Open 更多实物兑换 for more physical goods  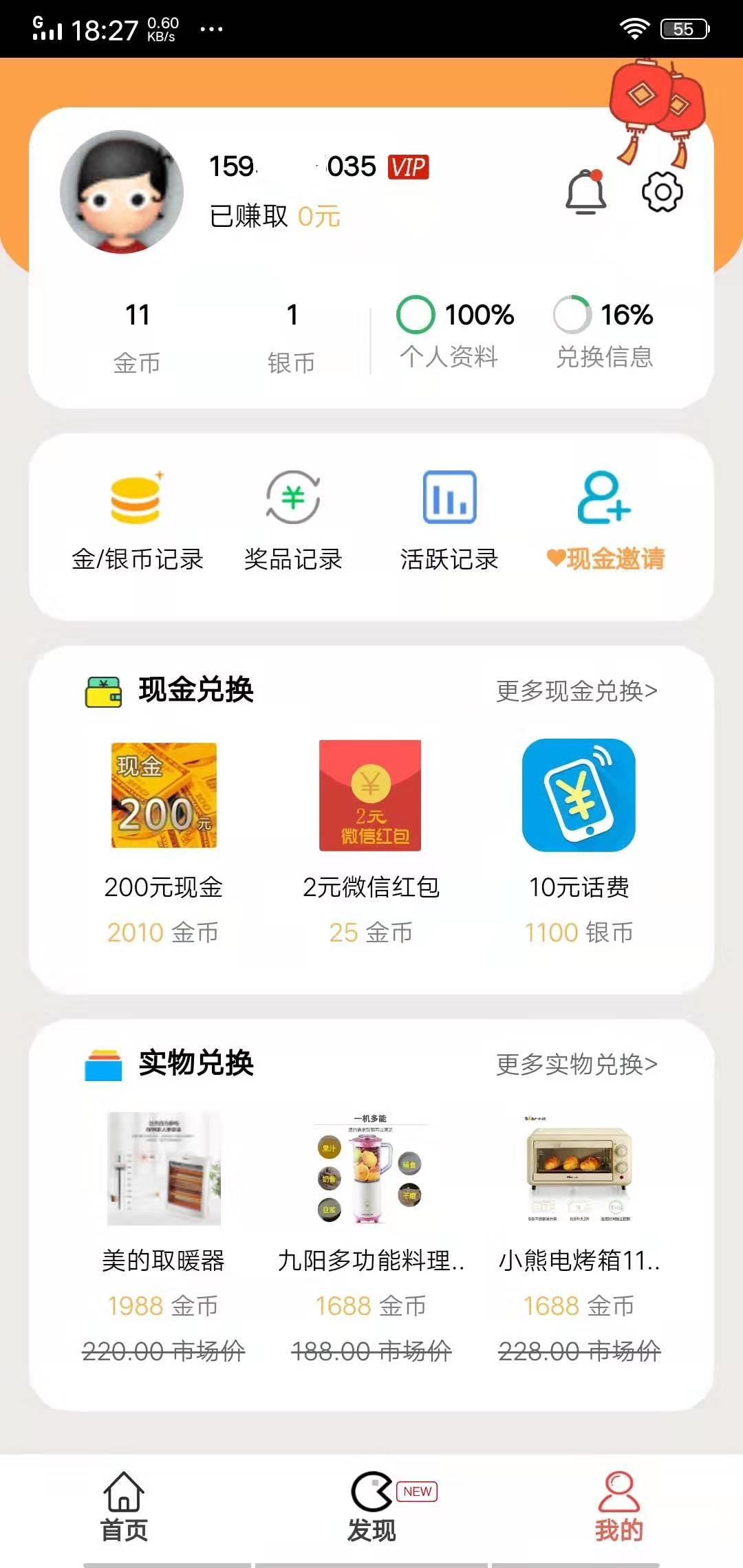pos(577,1063)
